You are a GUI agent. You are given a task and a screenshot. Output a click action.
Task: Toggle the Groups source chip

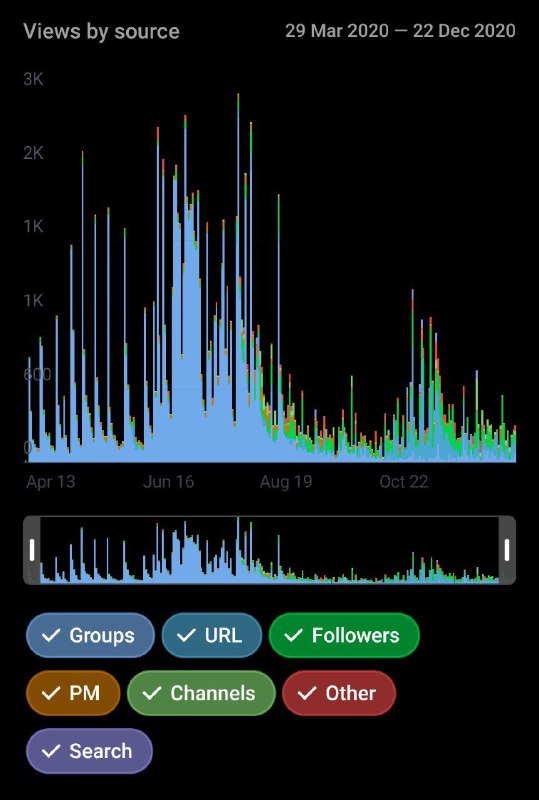point(90,635)
